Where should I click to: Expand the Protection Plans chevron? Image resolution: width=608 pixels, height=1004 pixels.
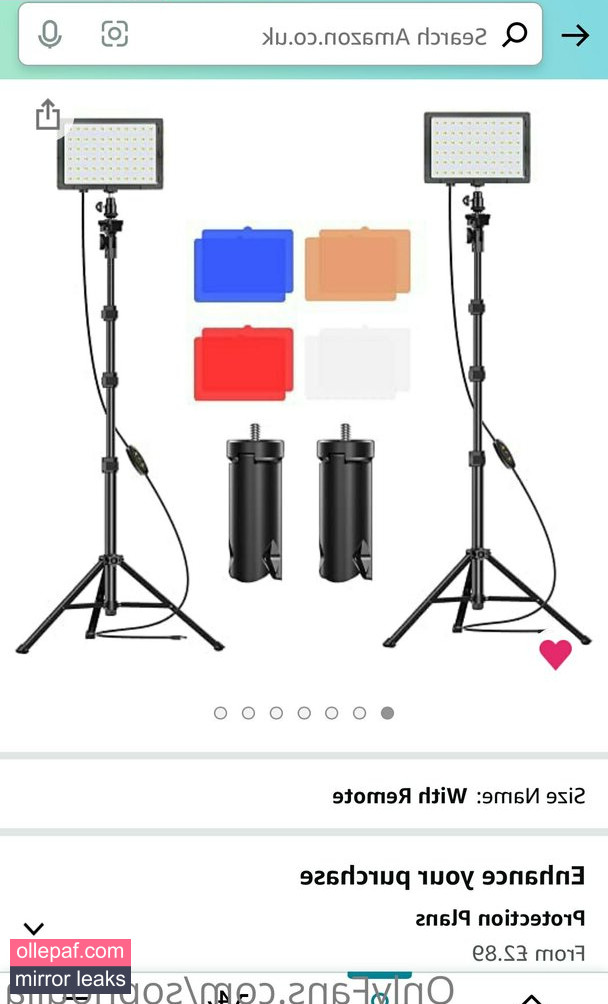pos(34,929)
